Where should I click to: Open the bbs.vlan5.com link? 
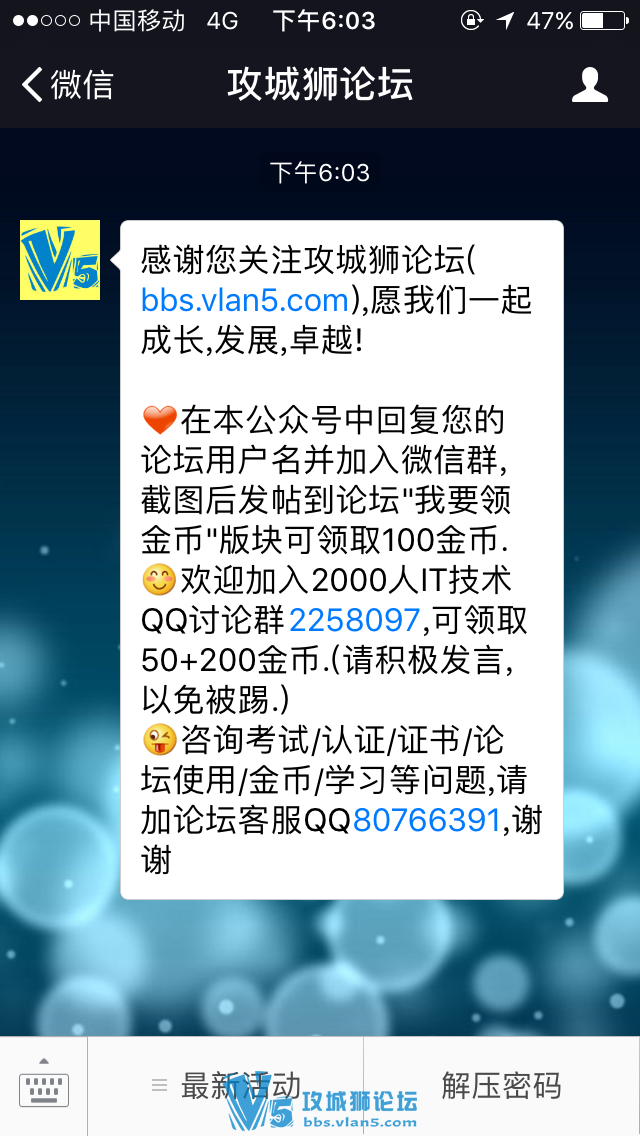244,299
